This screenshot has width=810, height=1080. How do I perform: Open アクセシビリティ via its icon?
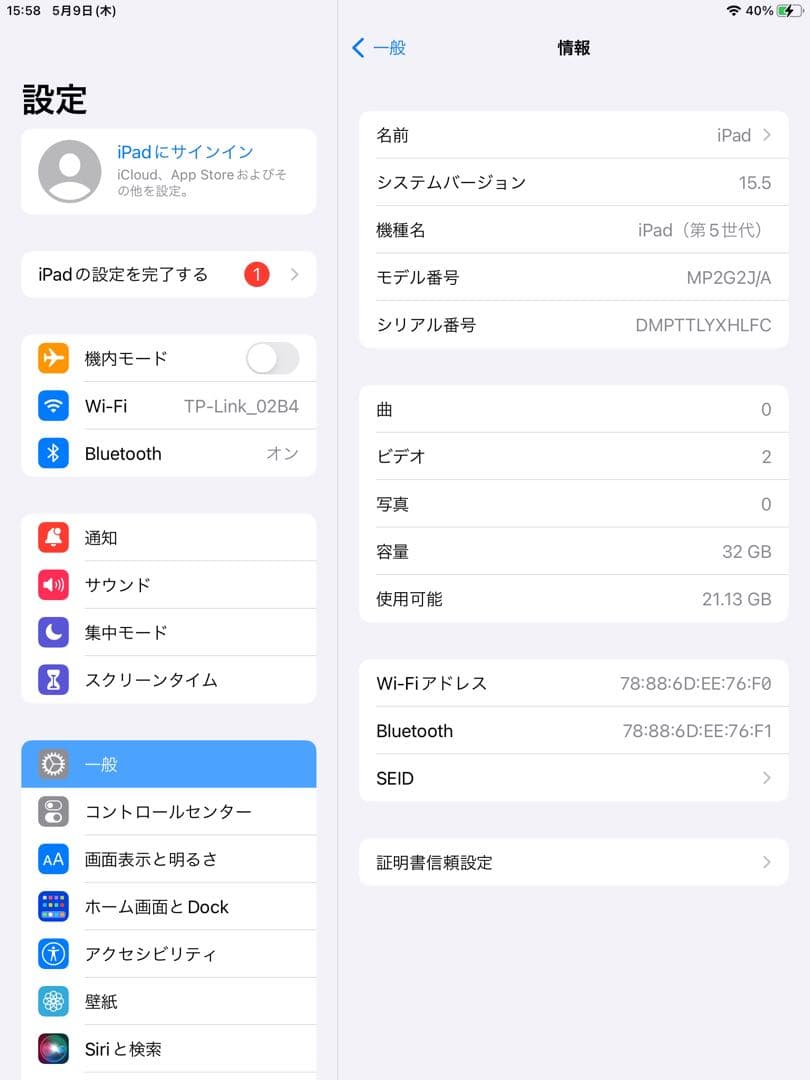tap(52, 953)
